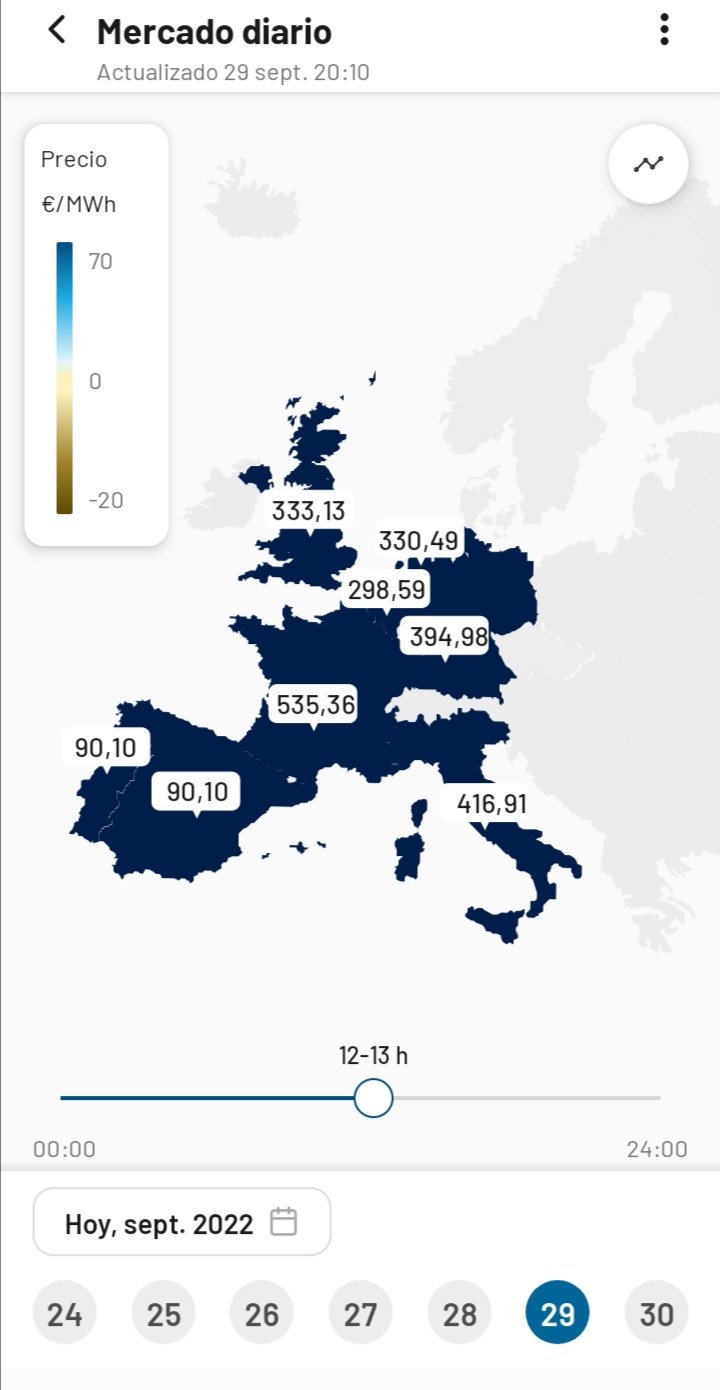Image resolution: width=720 pixels, height=1390 pixels.
Task: Select day 25
Action: (163, 1313)
